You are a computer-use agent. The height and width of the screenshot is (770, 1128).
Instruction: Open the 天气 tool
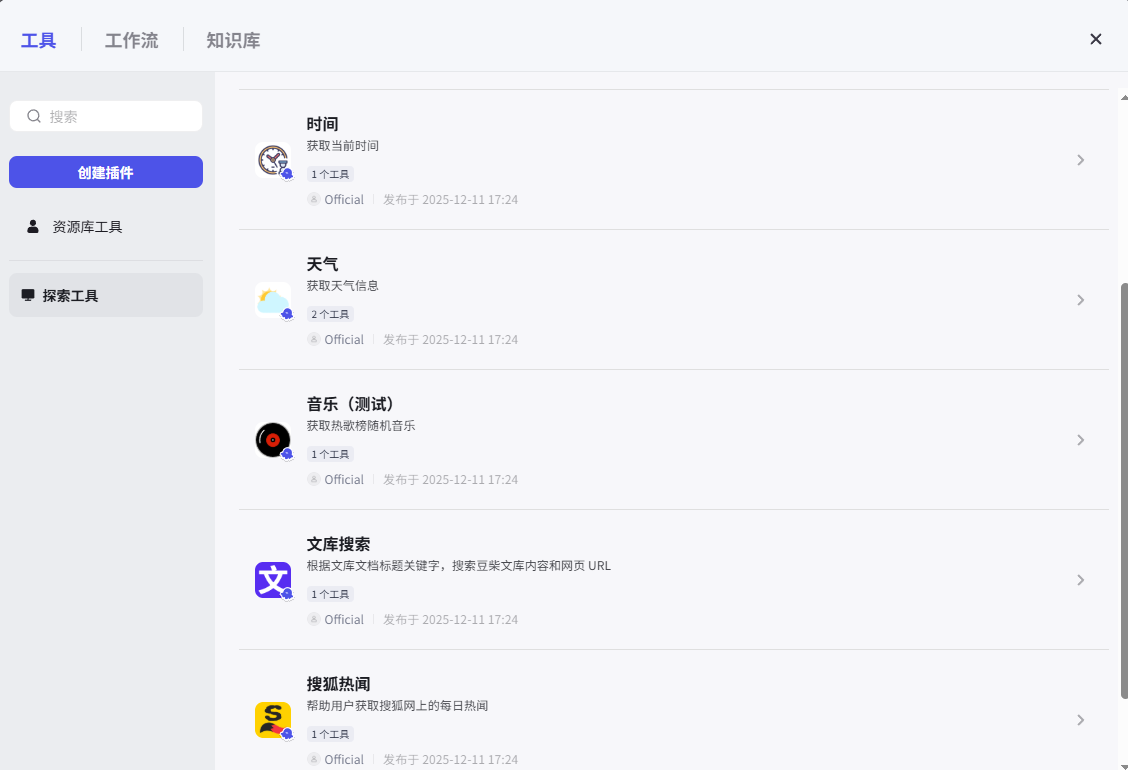click(x=672, y=300)
